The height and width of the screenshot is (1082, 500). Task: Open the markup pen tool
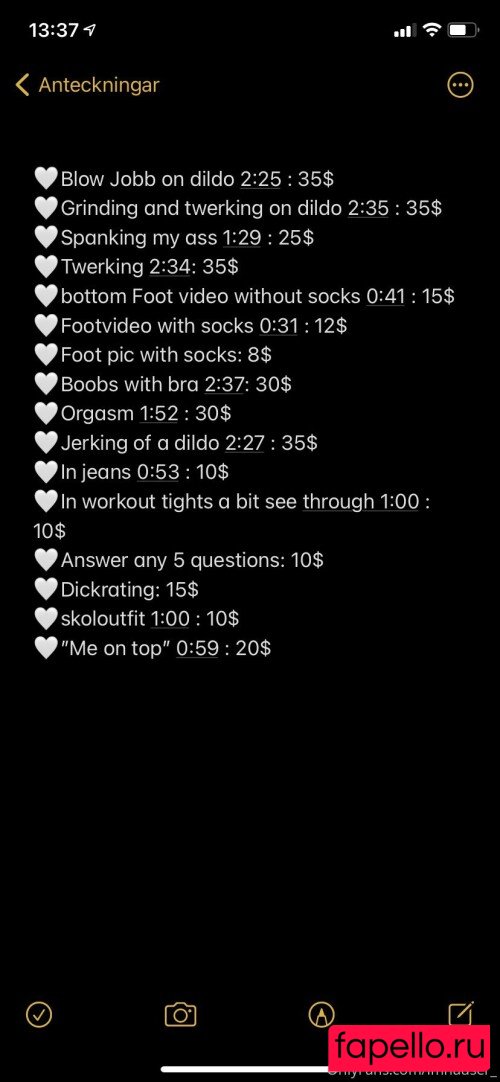321,1014
